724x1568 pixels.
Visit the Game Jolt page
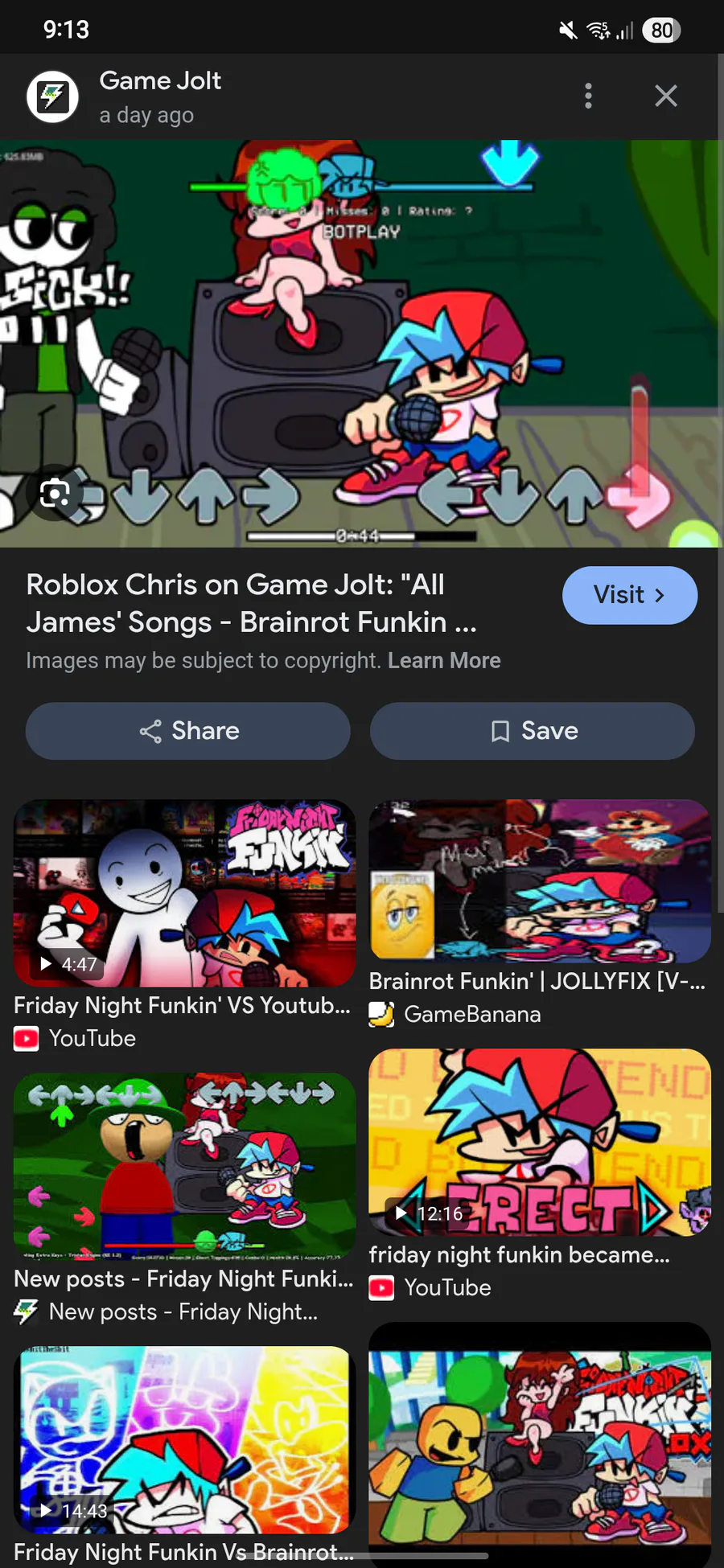630,595
